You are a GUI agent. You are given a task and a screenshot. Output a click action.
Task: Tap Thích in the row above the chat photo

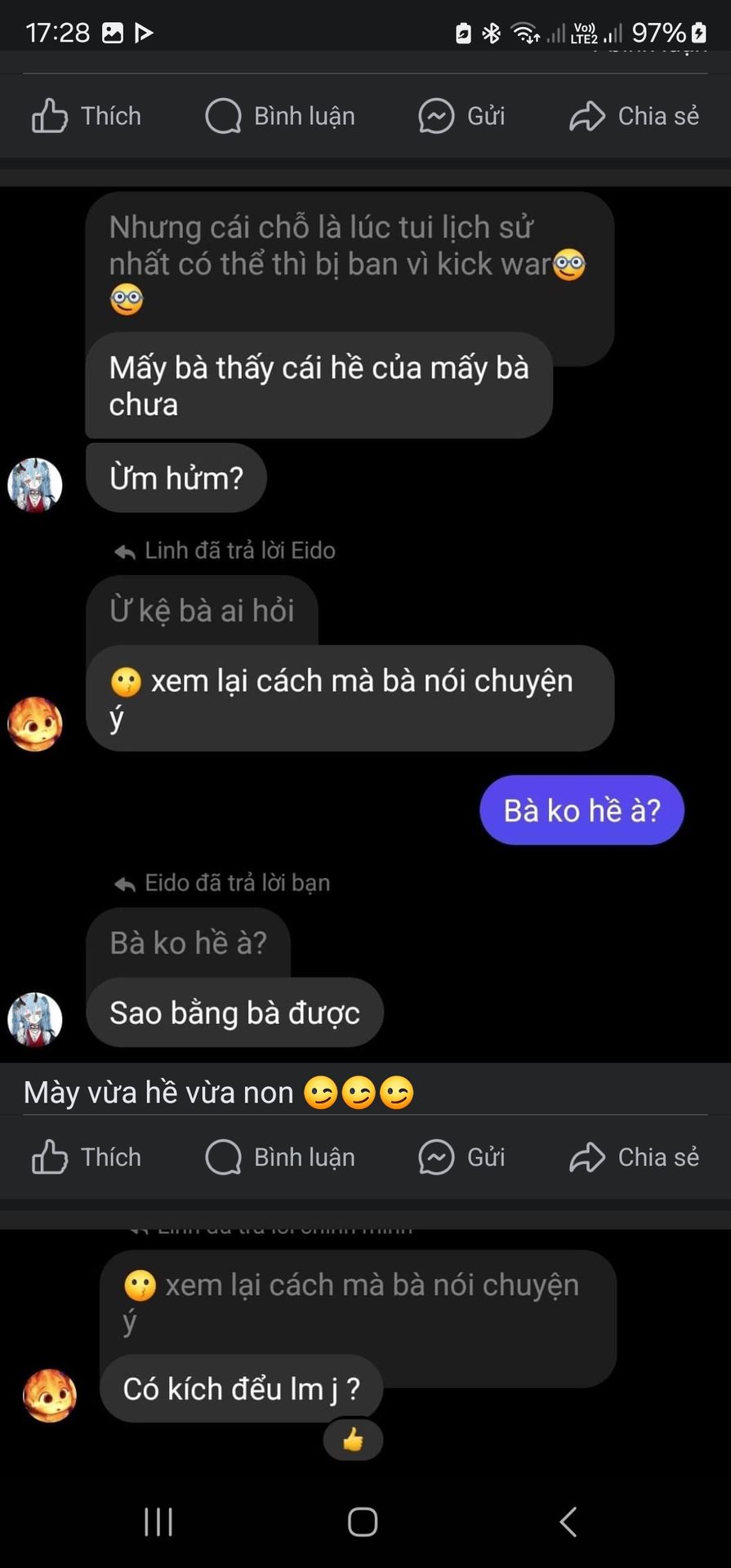click(x=87, y=116)
